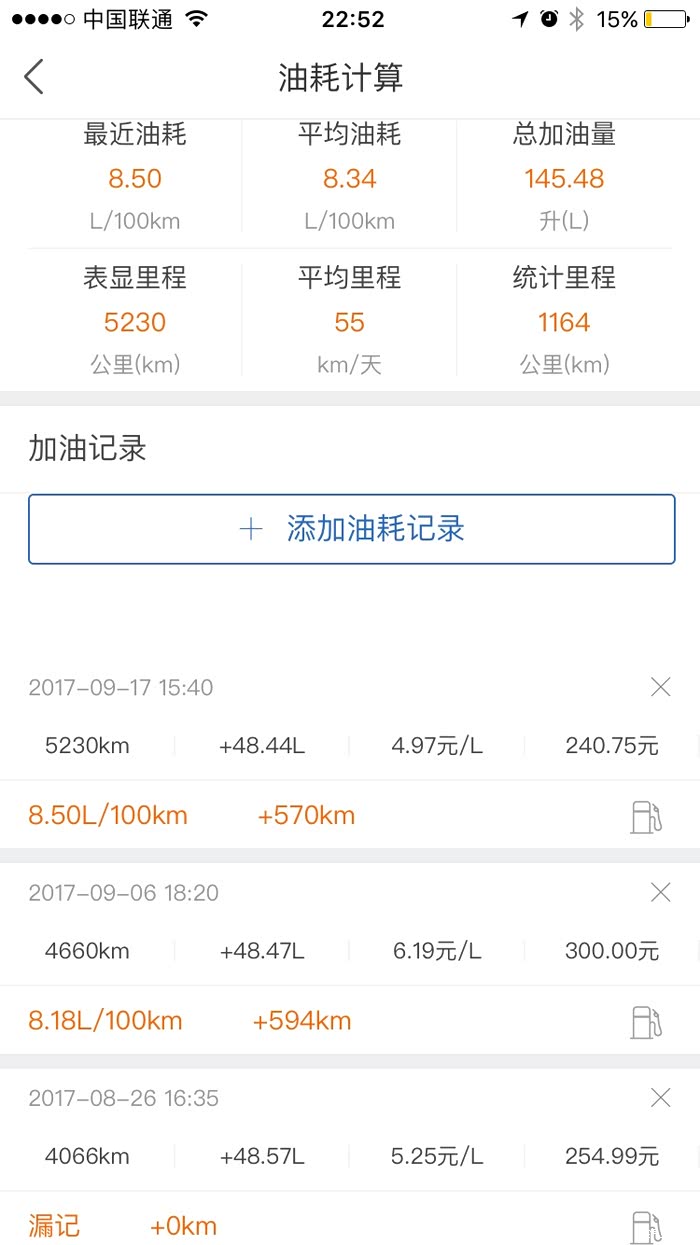The width and height of the screenshot is (700, 1245).
Task: Remove the 2017-09-06 18:20 refuel record
Action: click(660, 892)
